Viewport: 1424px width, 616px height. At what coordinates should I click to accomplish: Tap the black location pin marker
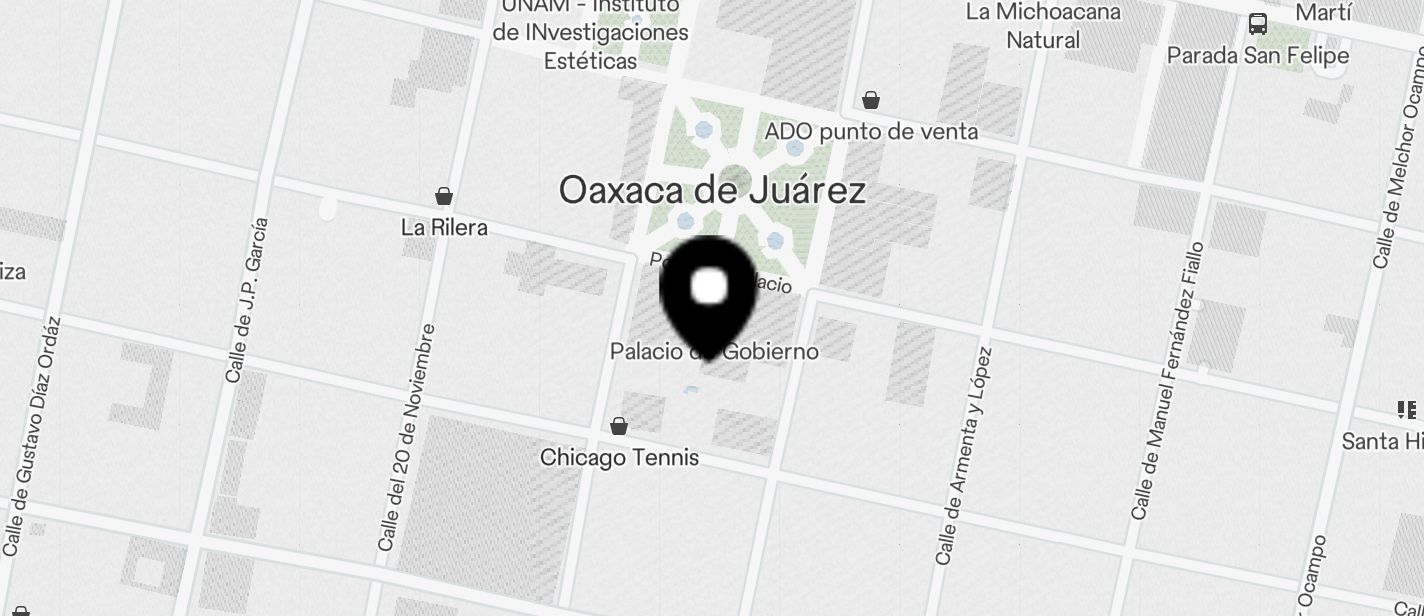pos(709,294)
